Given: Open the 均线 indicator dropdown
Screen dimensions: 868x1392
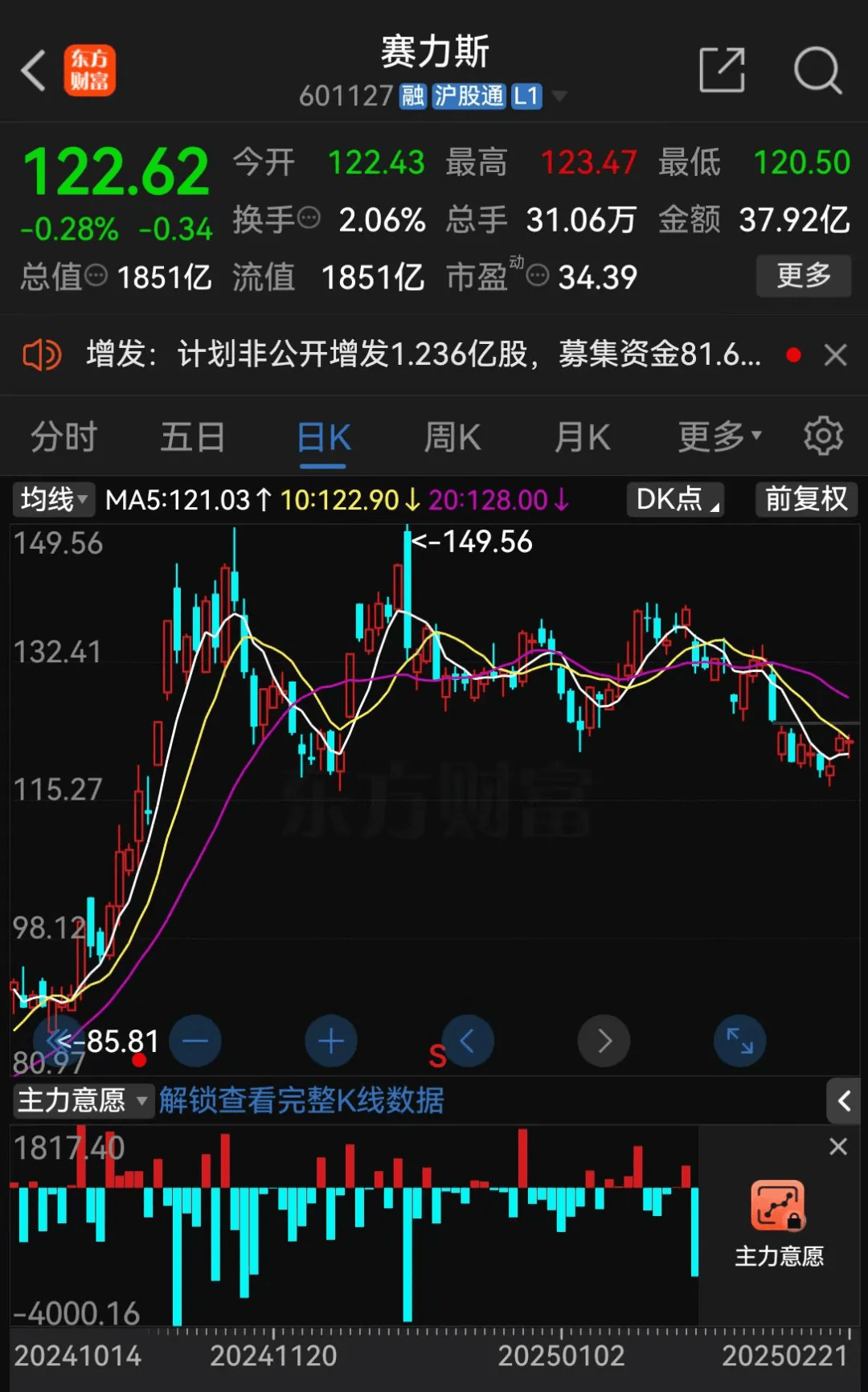Looking at the screenshot, I should click(52, 499).
